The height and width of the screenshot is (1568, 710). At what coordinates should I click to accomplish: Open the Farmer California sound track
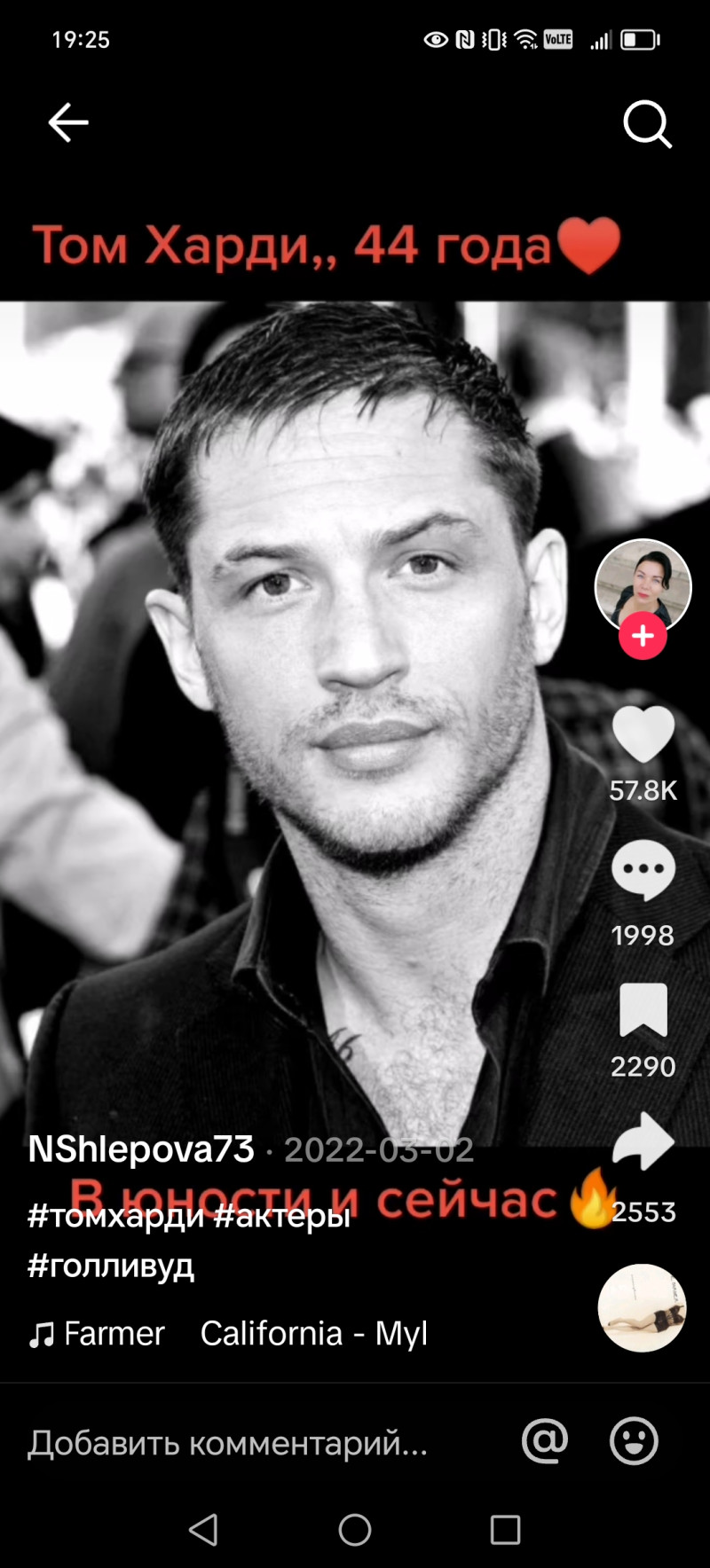[x=229, y=1333]
